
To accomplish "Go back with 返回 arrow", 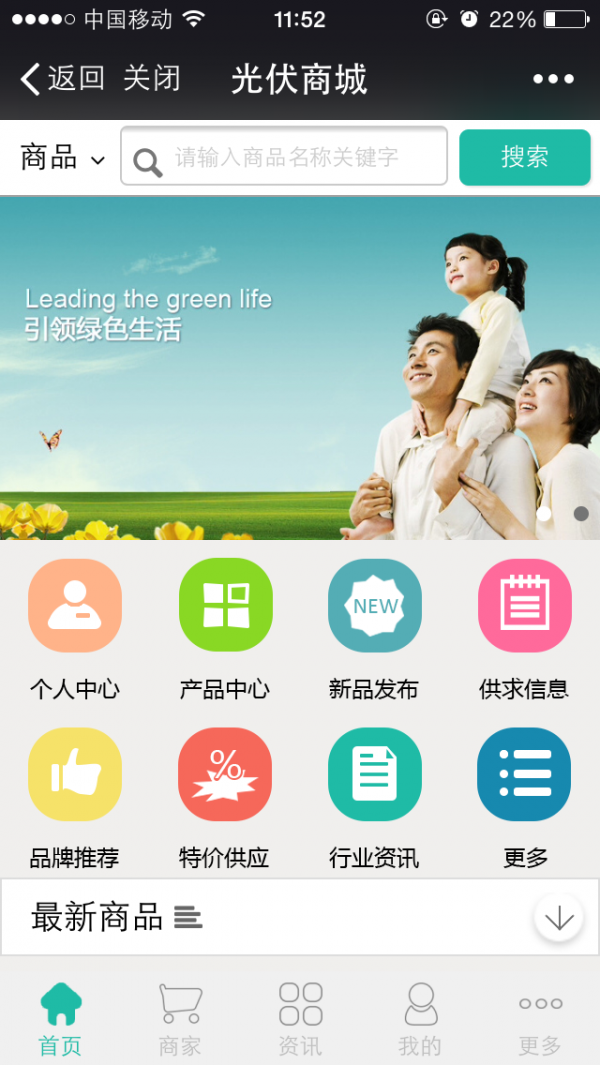I will (x=62, y=79).
